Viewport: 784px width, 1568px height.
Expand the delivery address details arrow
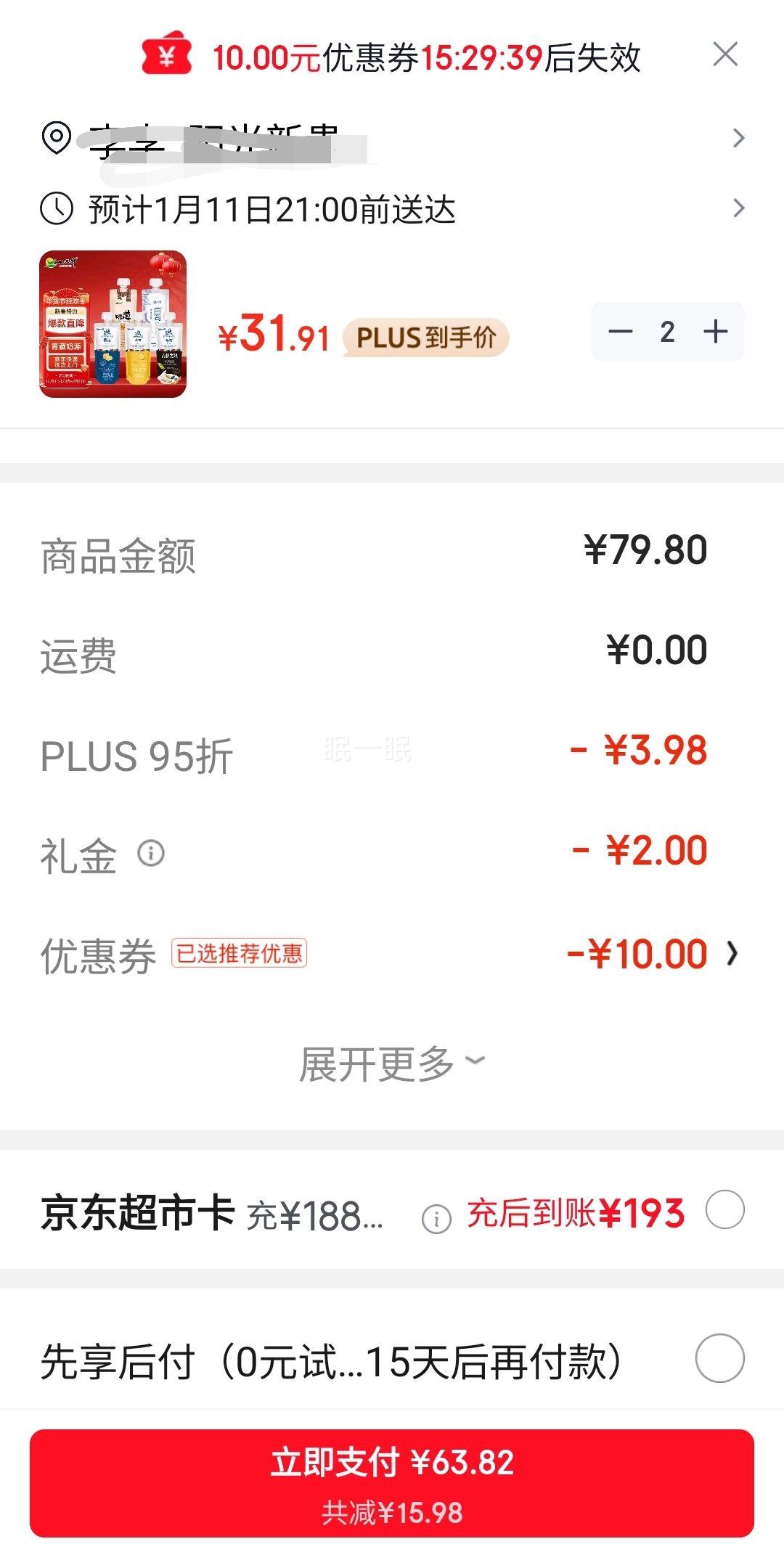(738, 136)
